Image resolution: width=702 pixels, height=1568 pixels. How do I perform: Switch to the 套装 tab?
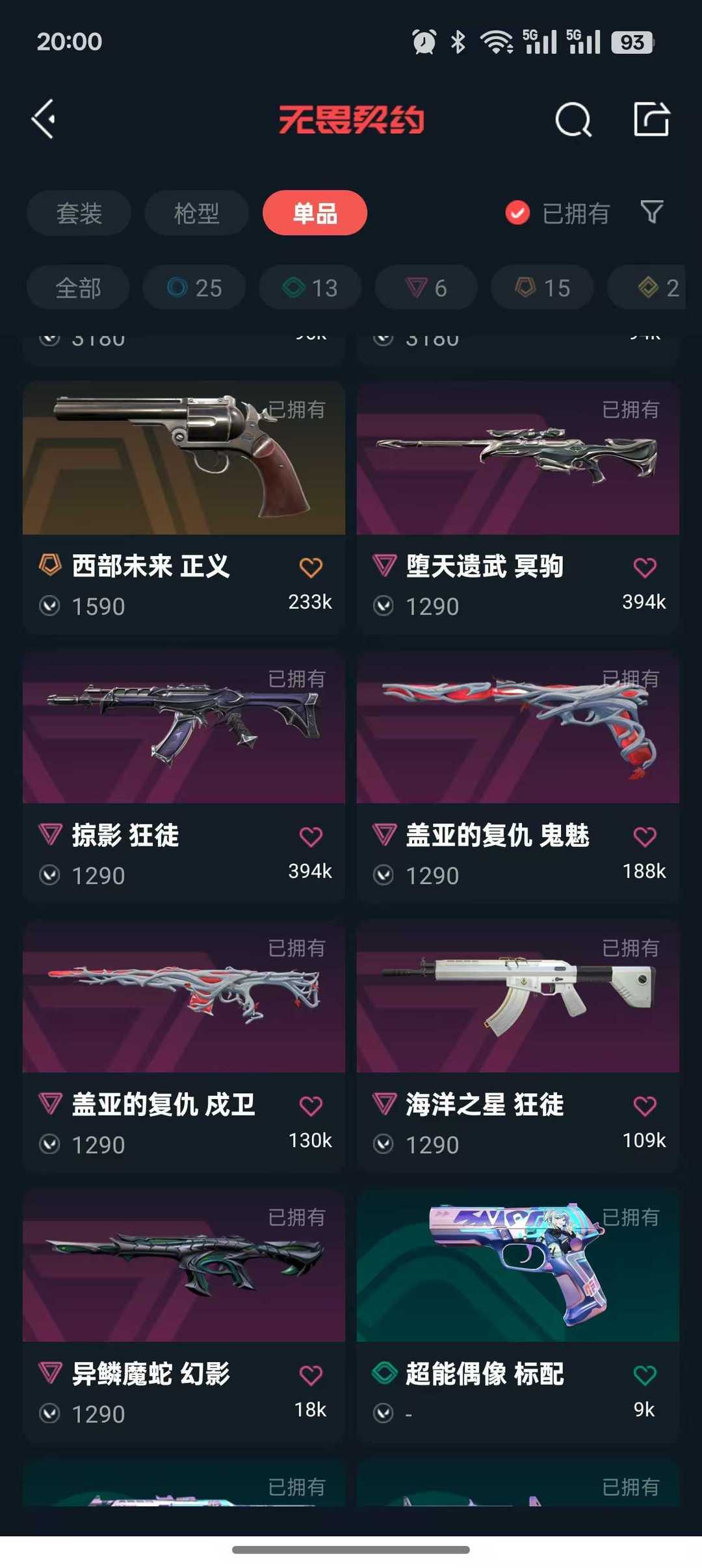[x=78, y=213]
